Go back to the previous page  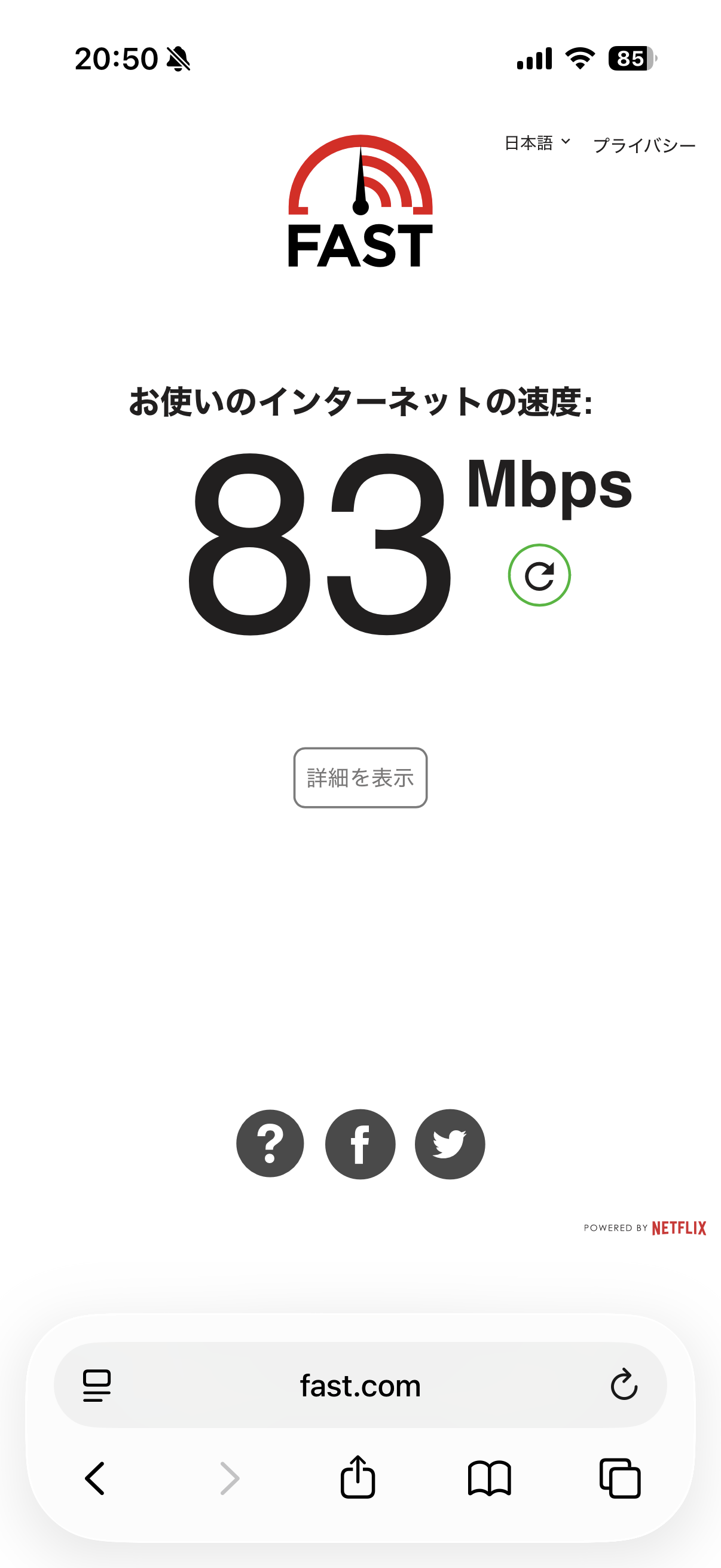pyautogui.click(x=95, y=1478)
